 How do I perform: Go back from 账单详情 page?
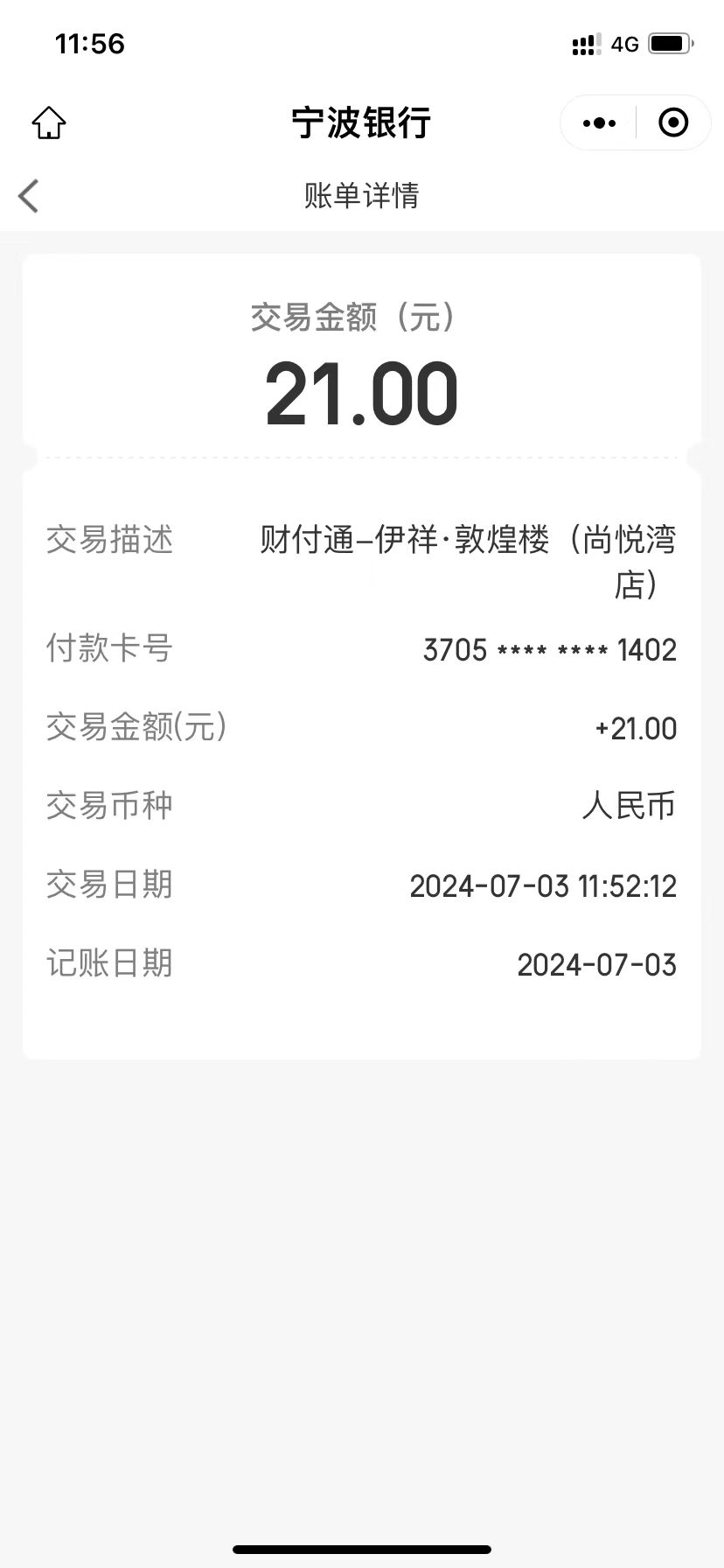coord(29,196)
